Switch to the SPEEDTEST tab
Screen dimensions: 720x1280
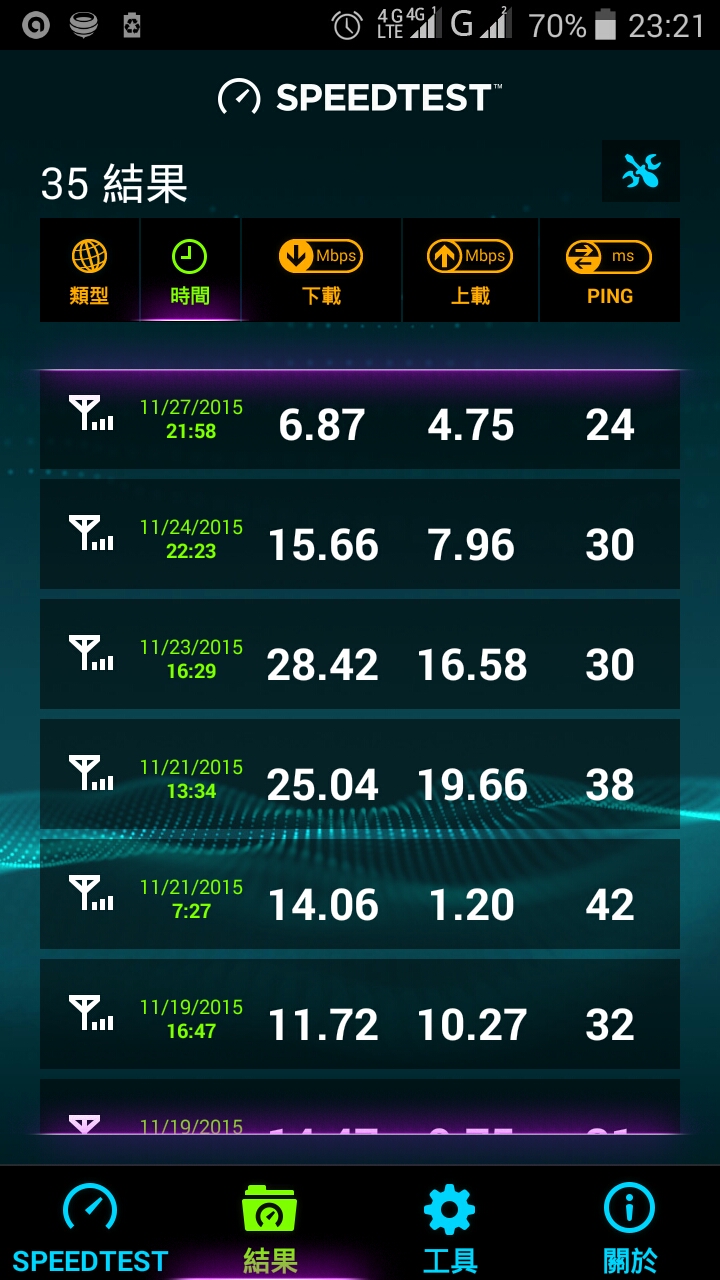90,1227
